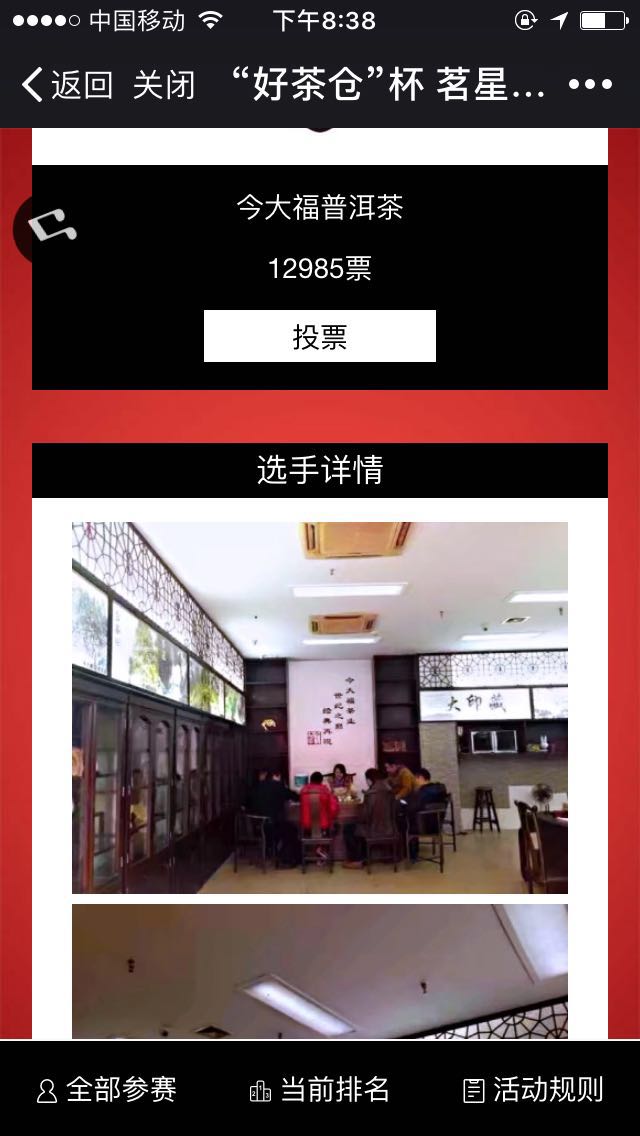Open the 全部参赛 tab
The height and width of the screenshot is (1136, 640).
point(107,1089)
